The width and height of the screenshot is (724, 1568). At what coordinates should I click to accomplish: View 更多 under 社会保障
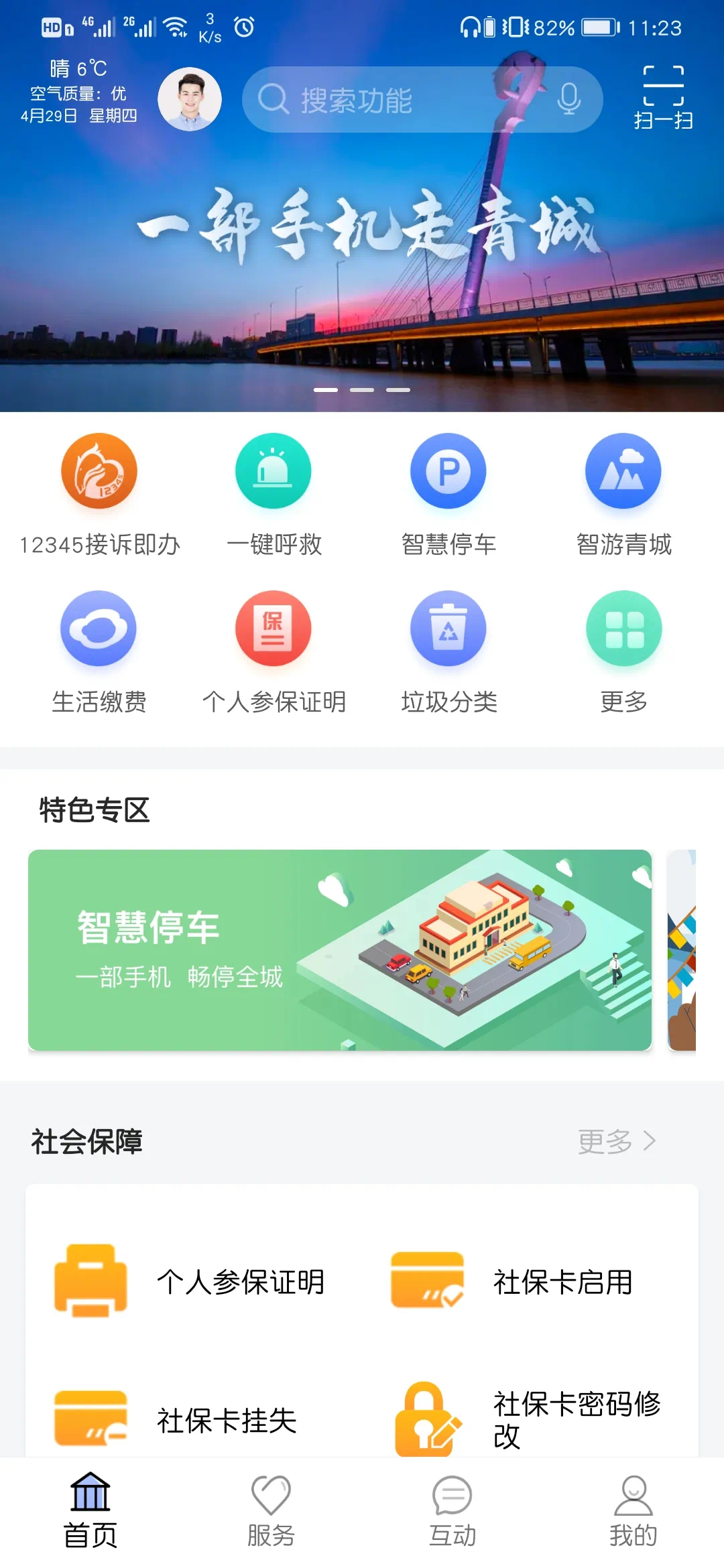[x=617, y=1141]
